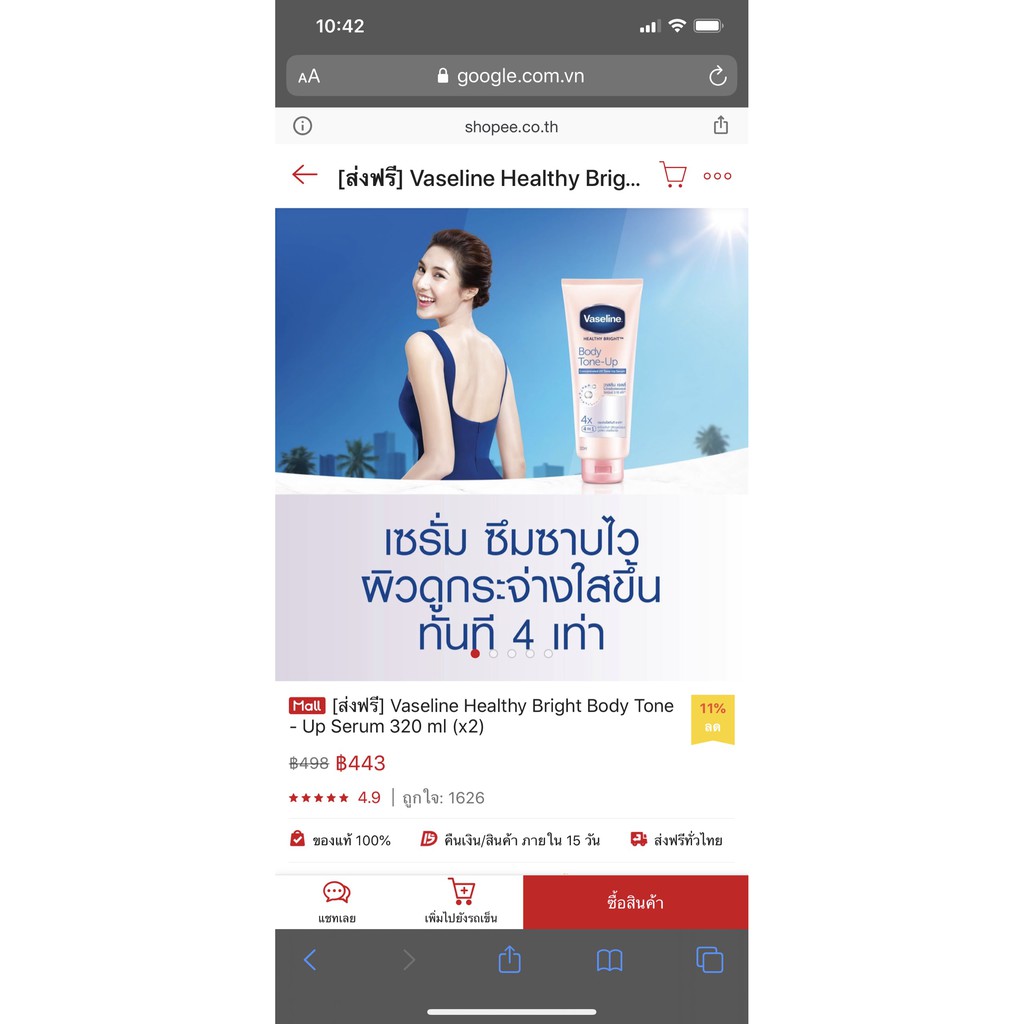1024x1024 pixels.
Task: Open Safari share sheet in toolbar
Action: click(x=510, y=960)
